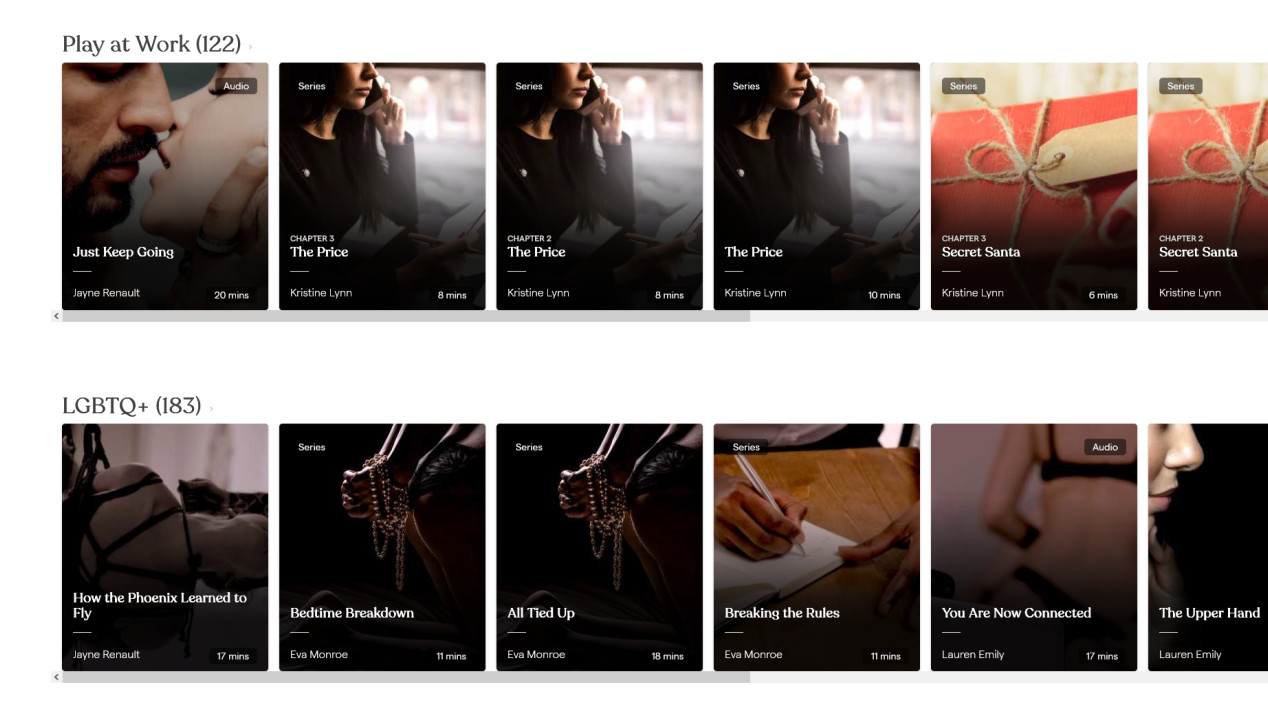1268x720 pixels.
Task: Open You Are Now Connected audio story
Action: [x=1033, y=547]
